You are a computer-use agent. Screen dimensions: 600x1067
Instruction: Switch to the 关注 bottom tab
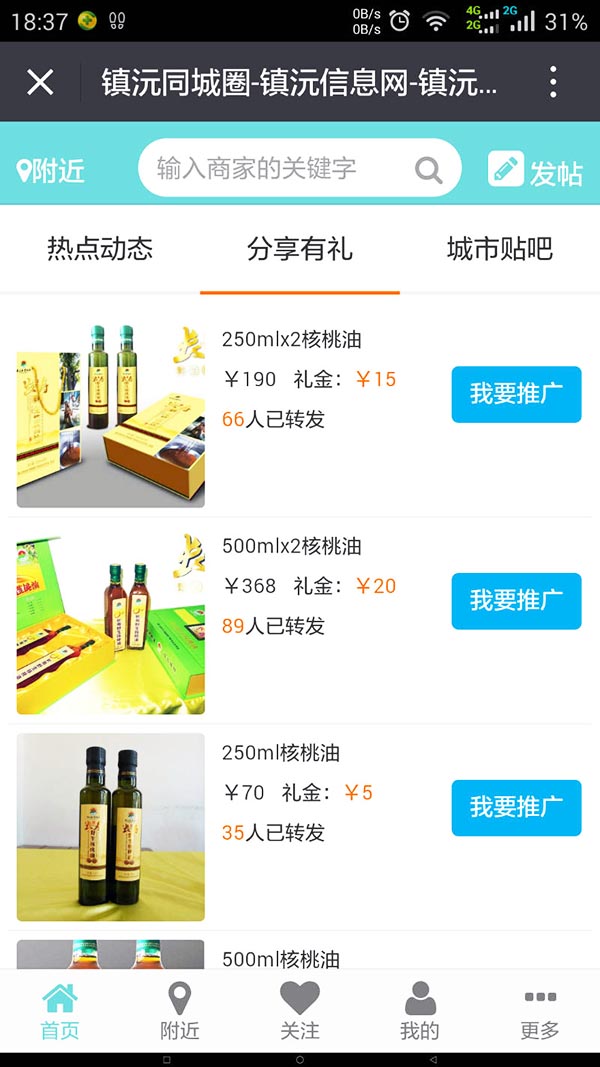tap(300, 1010)
